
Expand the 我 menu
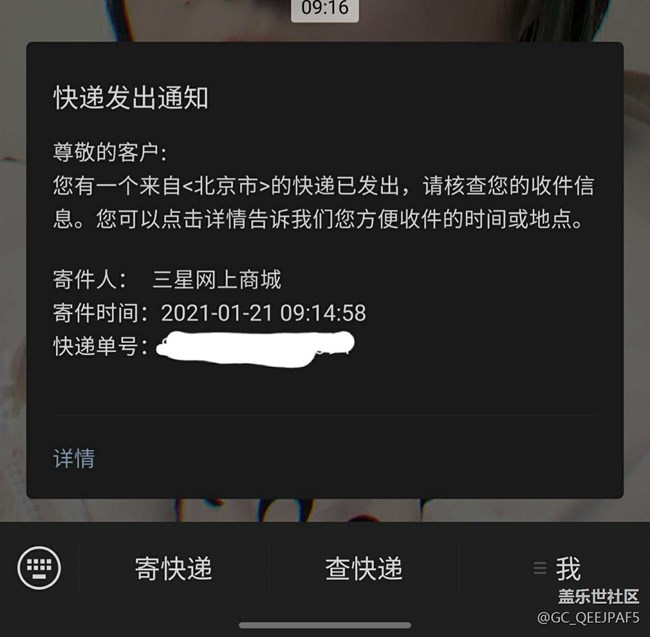coord(557,569)
